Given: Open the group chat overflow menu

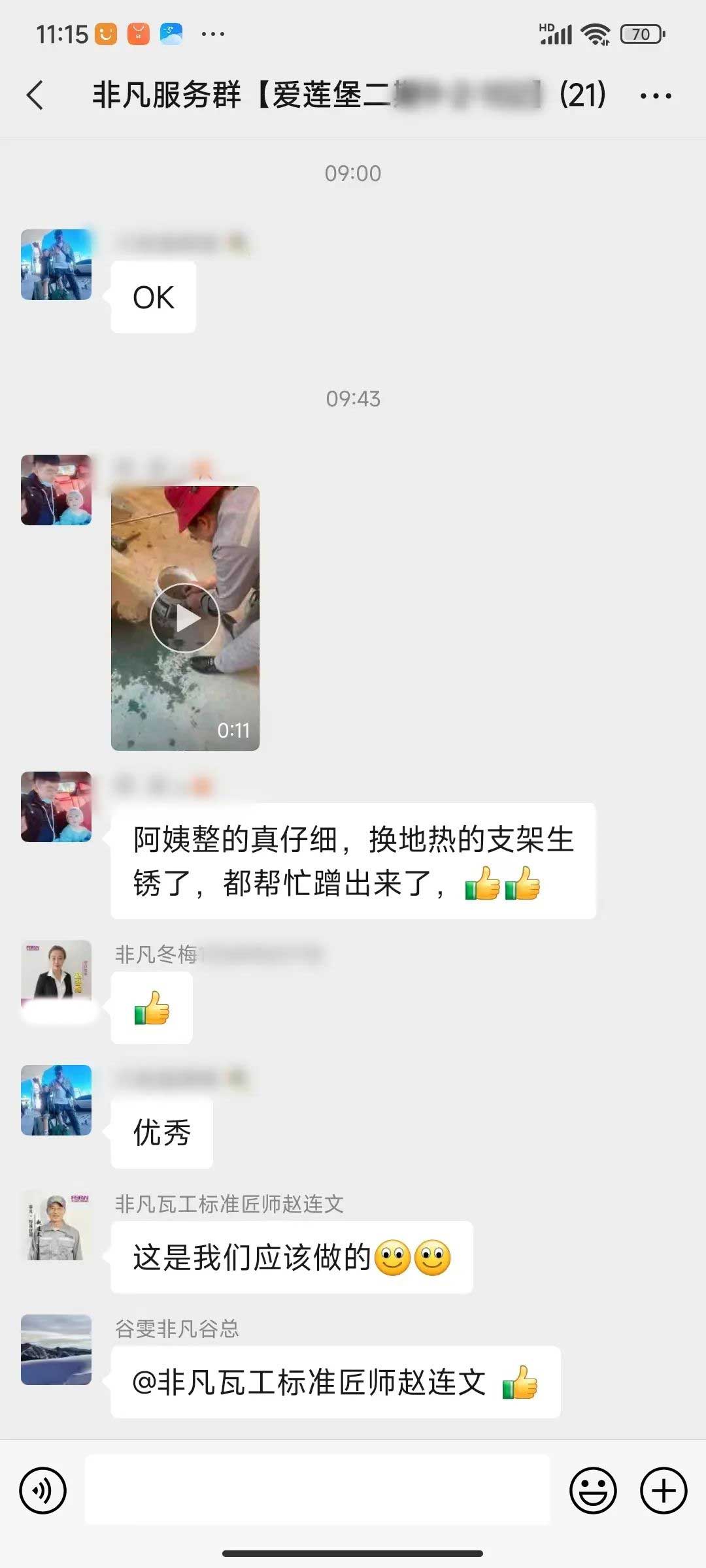Looking at the screenshot, I should (x=655, y=96).
